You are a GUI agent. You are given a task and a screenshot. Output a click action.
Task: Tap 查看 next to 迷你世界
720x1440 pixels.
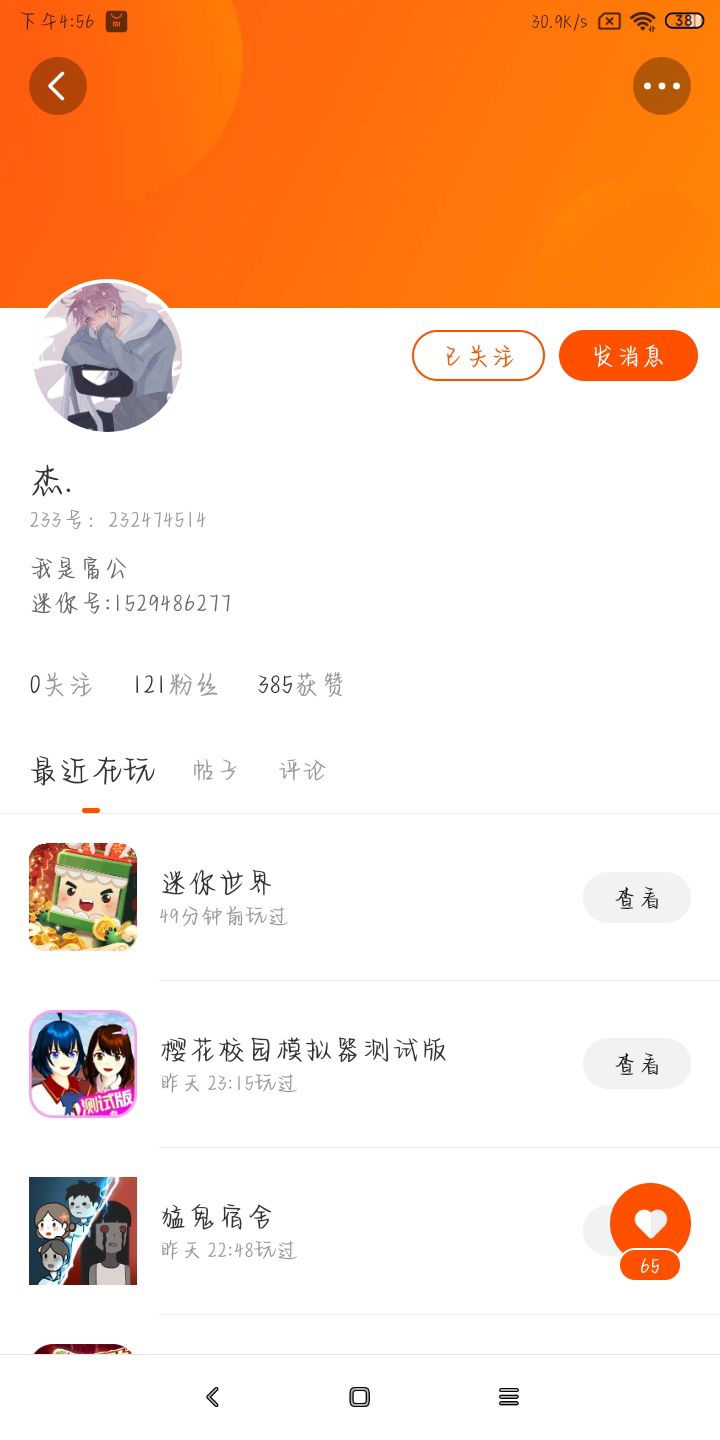click(637, 898)
